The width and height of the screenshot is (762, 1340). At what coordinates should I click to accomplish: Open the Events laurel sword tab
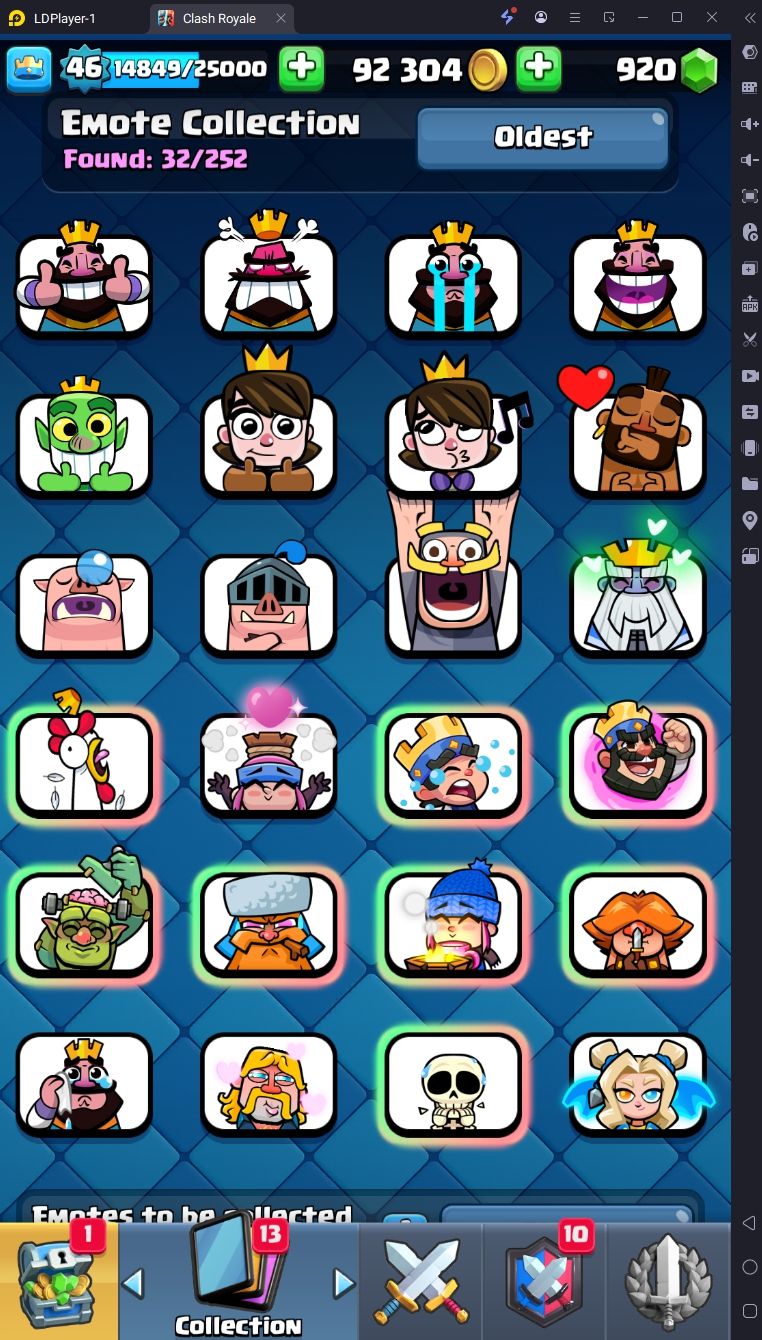pyautogui.click(x=668, y=1282)
